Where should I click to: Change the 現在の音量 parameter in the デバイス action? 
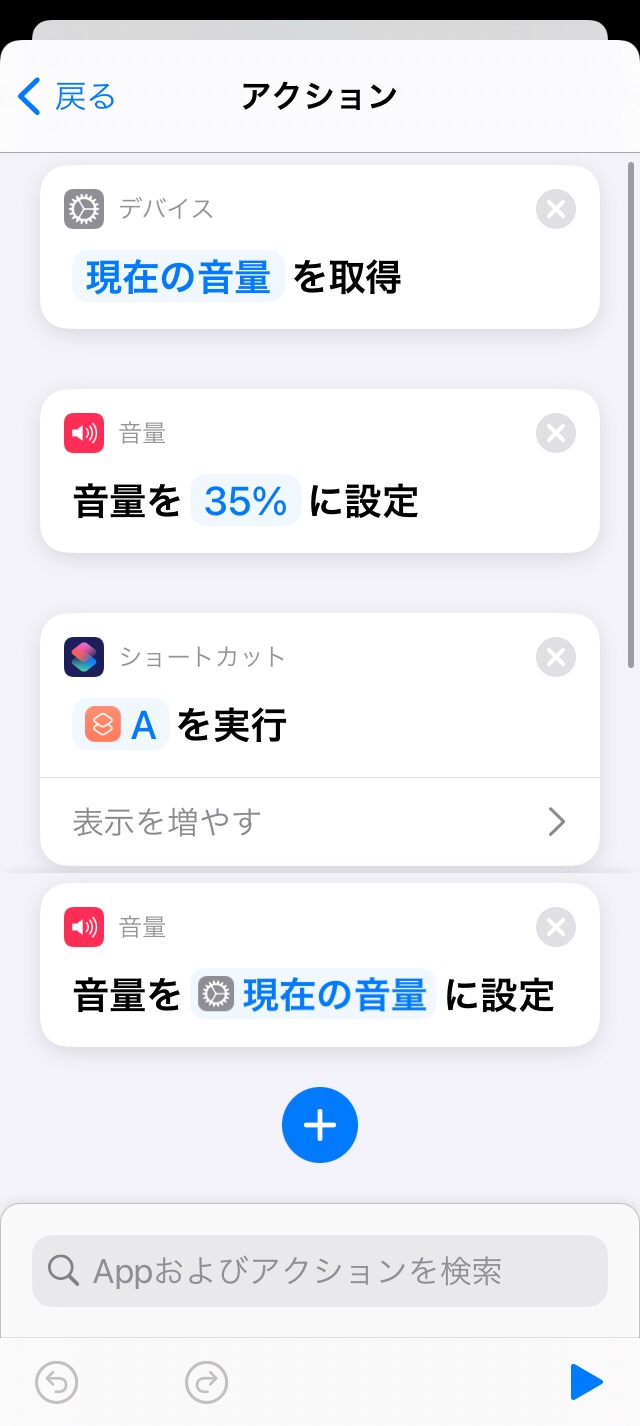(178, 277)
